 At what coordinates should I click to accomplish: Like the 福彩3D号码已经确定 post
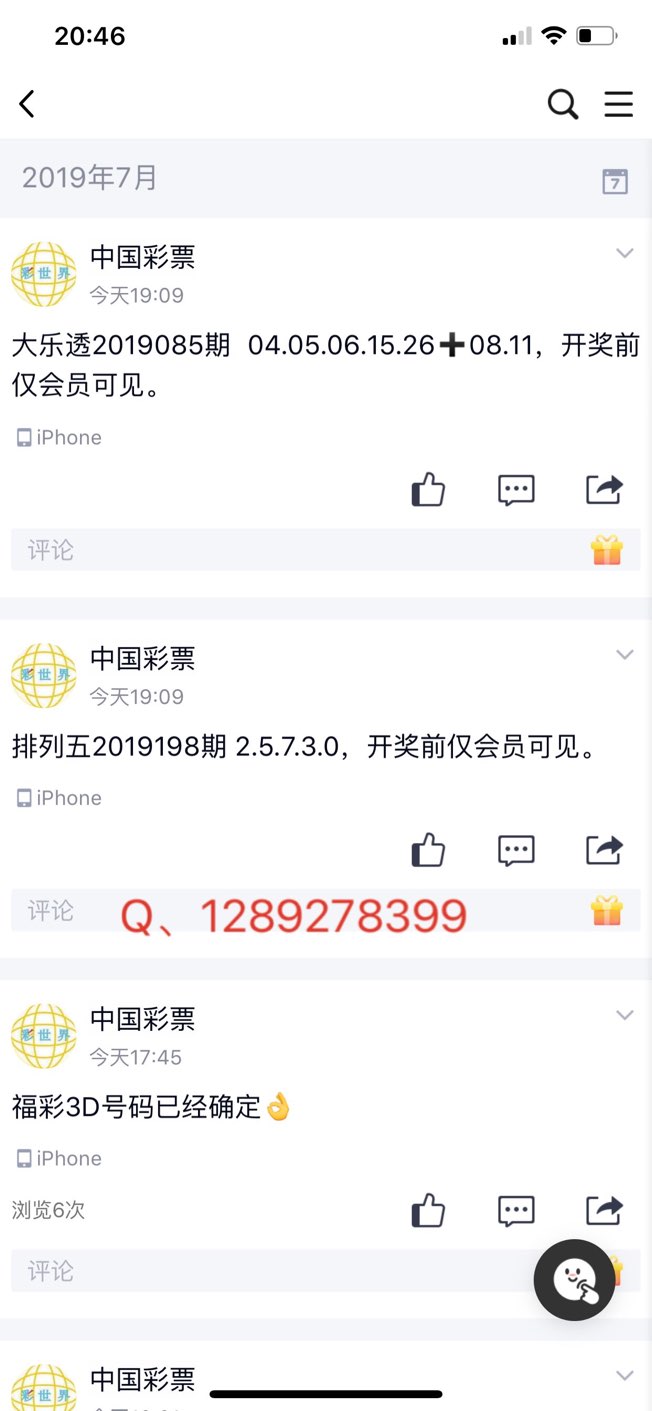pos(428,1211)
